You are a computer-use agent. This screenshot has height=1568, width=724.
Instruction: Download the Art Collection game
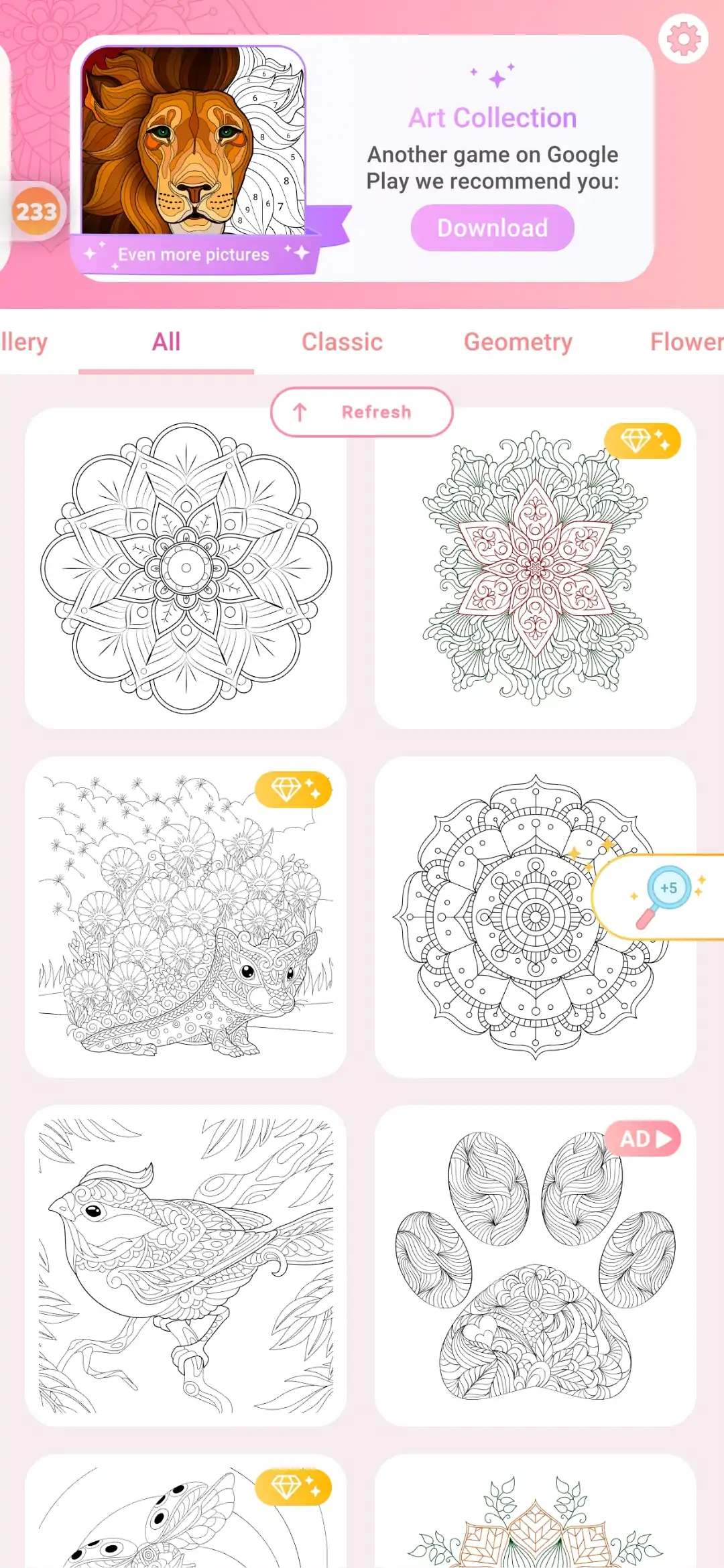492,228
